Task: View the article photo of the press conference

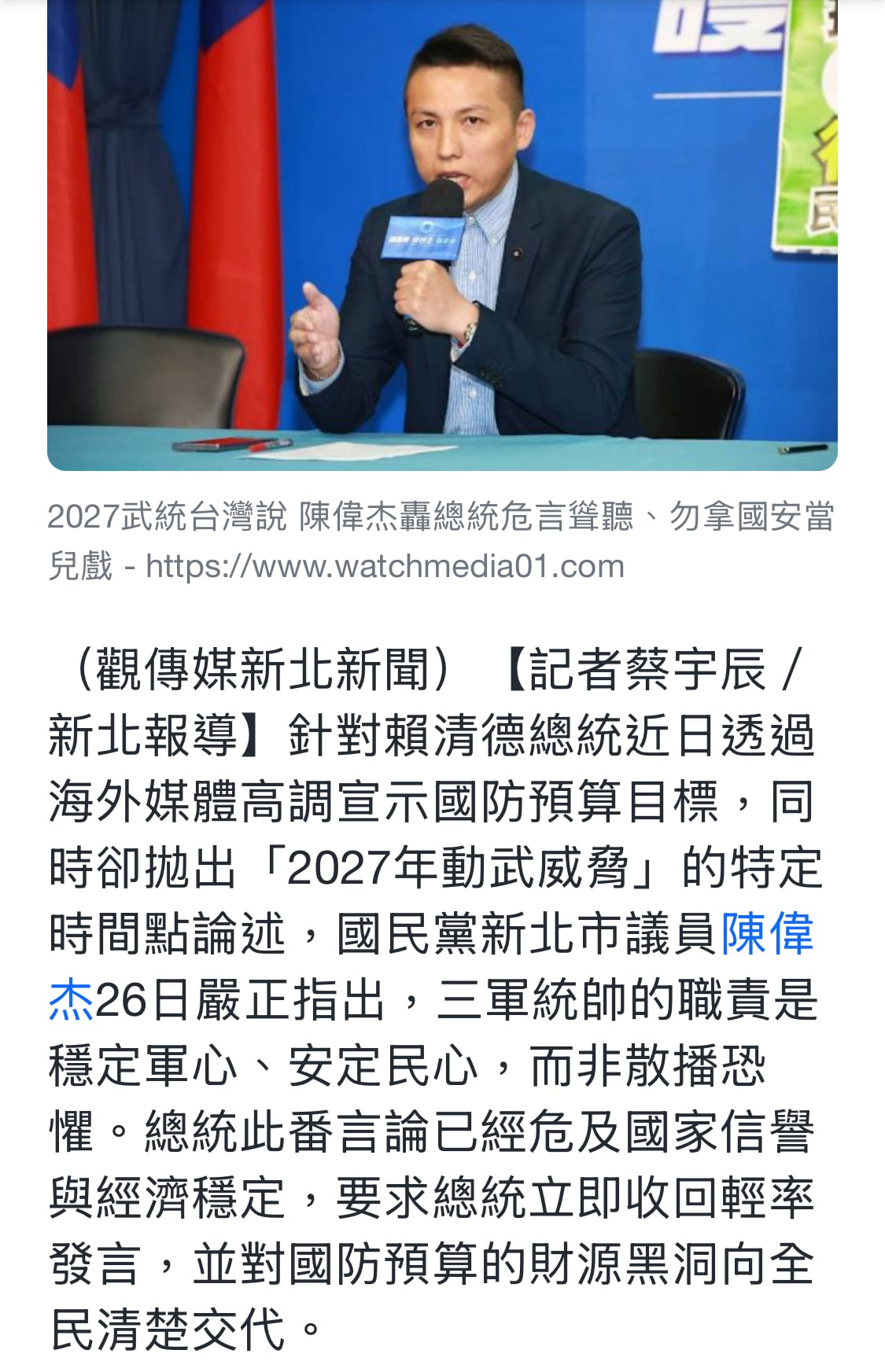Action: point(442,234)
